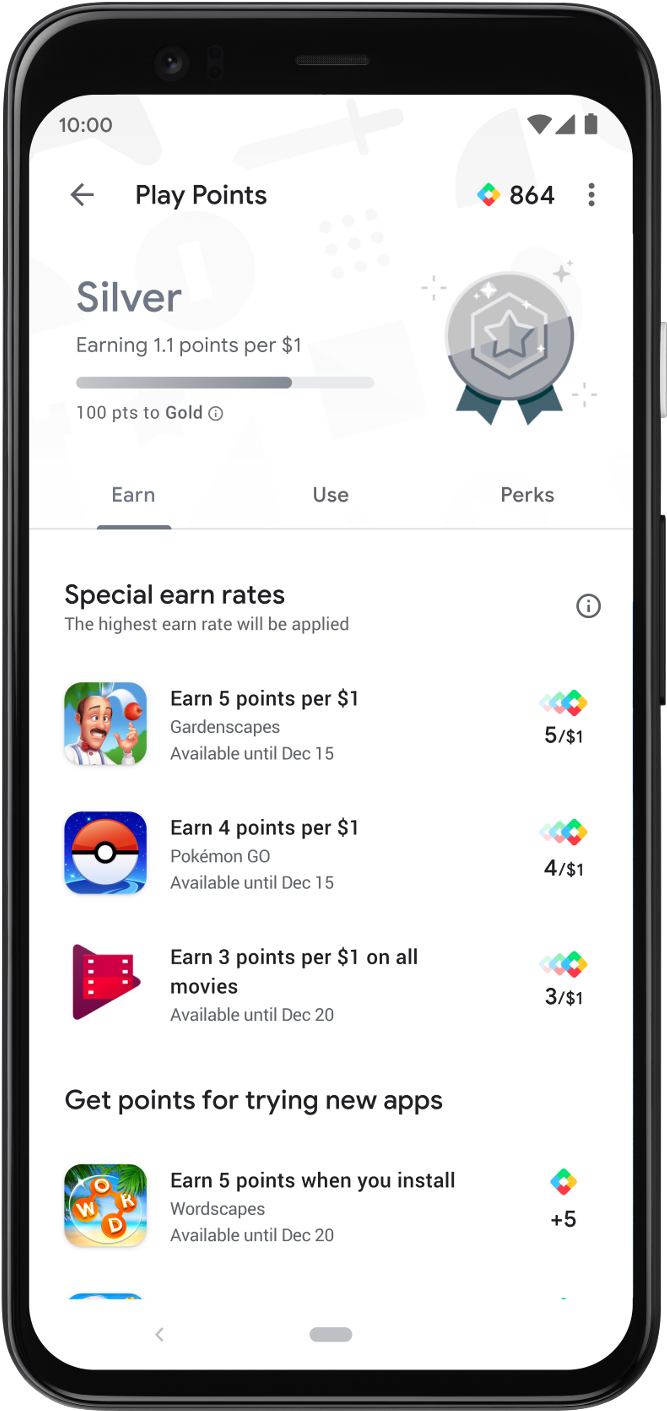Tap the system back button

(x=159, y=1334)
